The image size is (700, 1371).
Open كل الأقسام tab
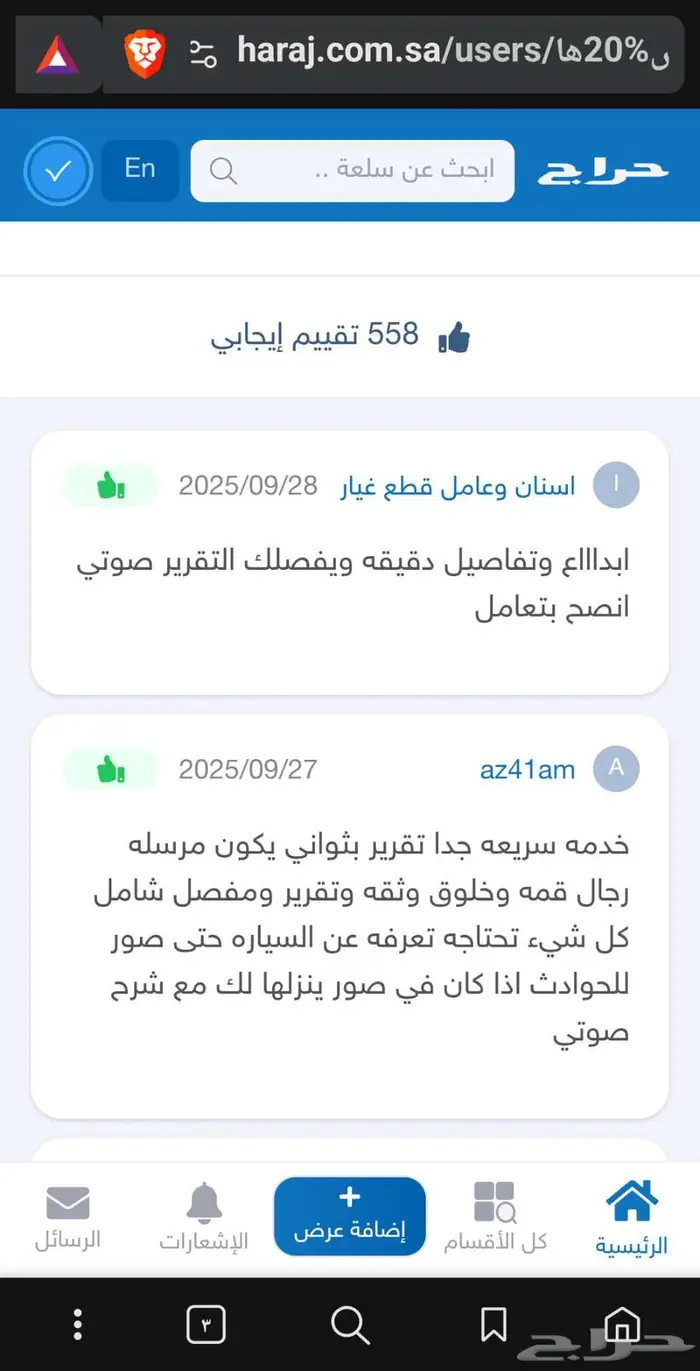click(x=495, y=1216)
